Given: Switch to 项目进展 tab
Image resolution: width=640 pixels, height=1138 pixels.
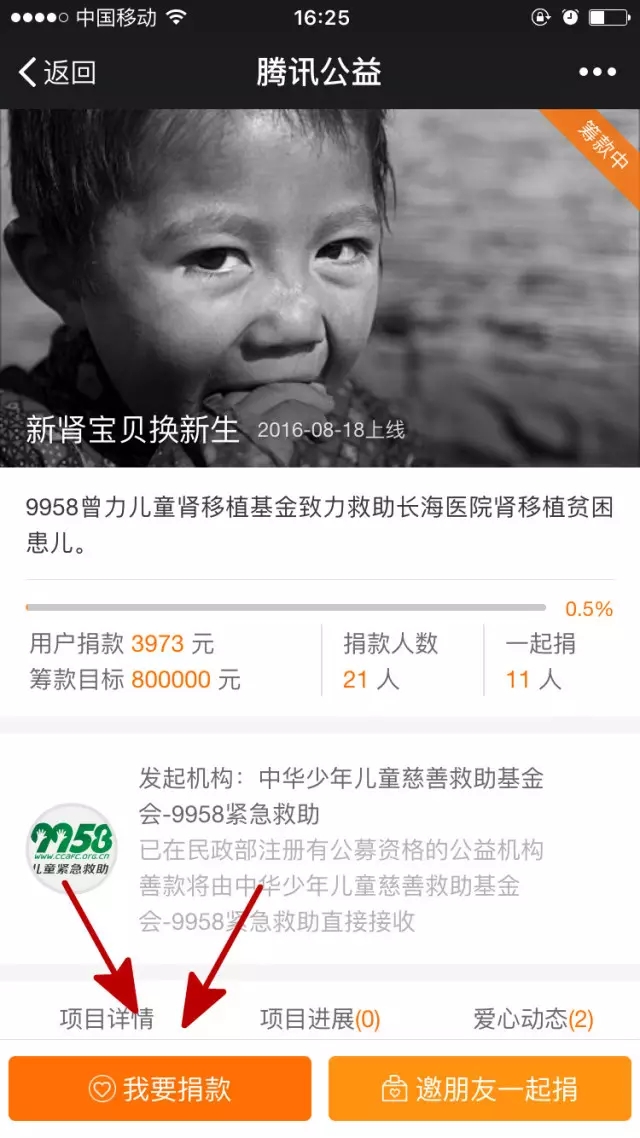Looking at the screenshot, I should 320,1019.
